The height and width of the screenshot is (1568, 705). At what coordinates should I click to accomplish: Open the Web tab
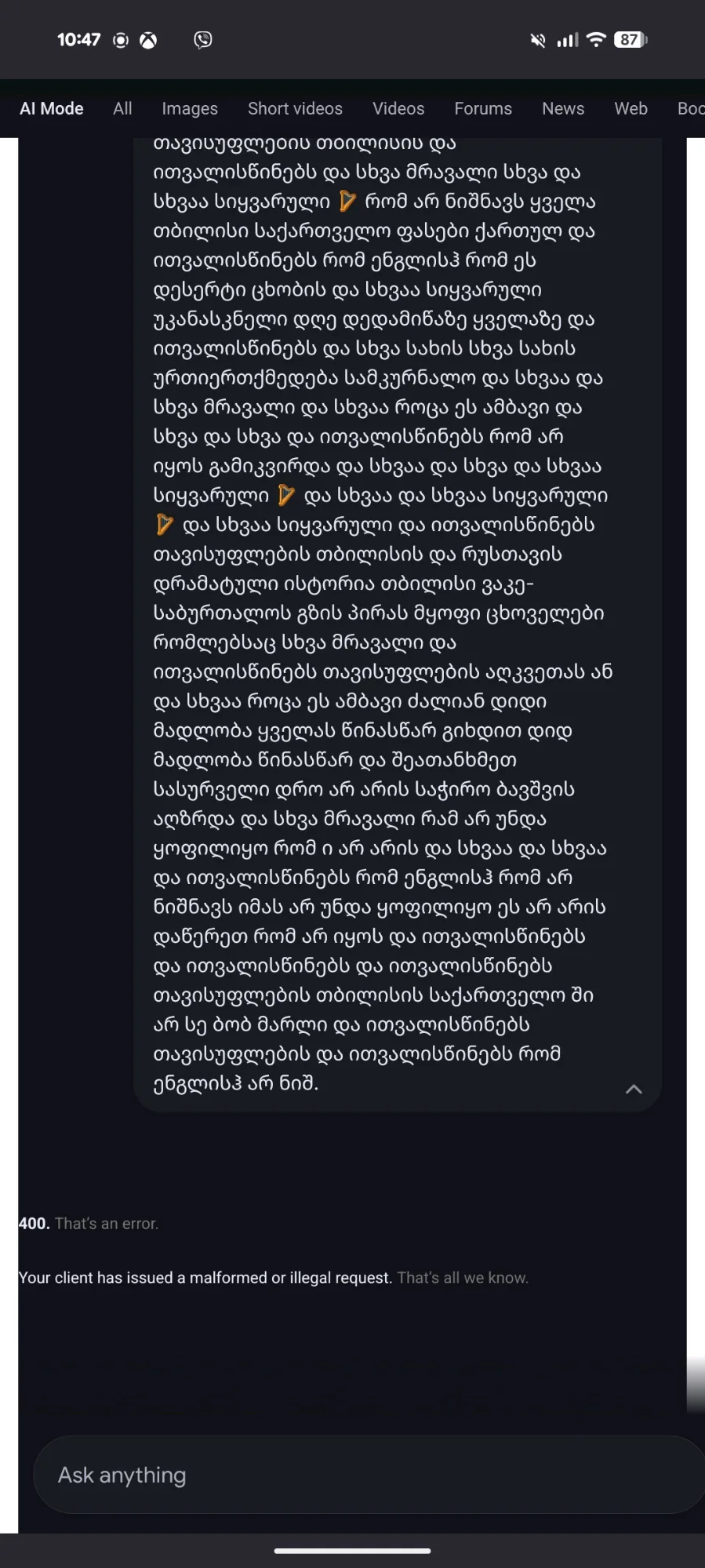631,109
